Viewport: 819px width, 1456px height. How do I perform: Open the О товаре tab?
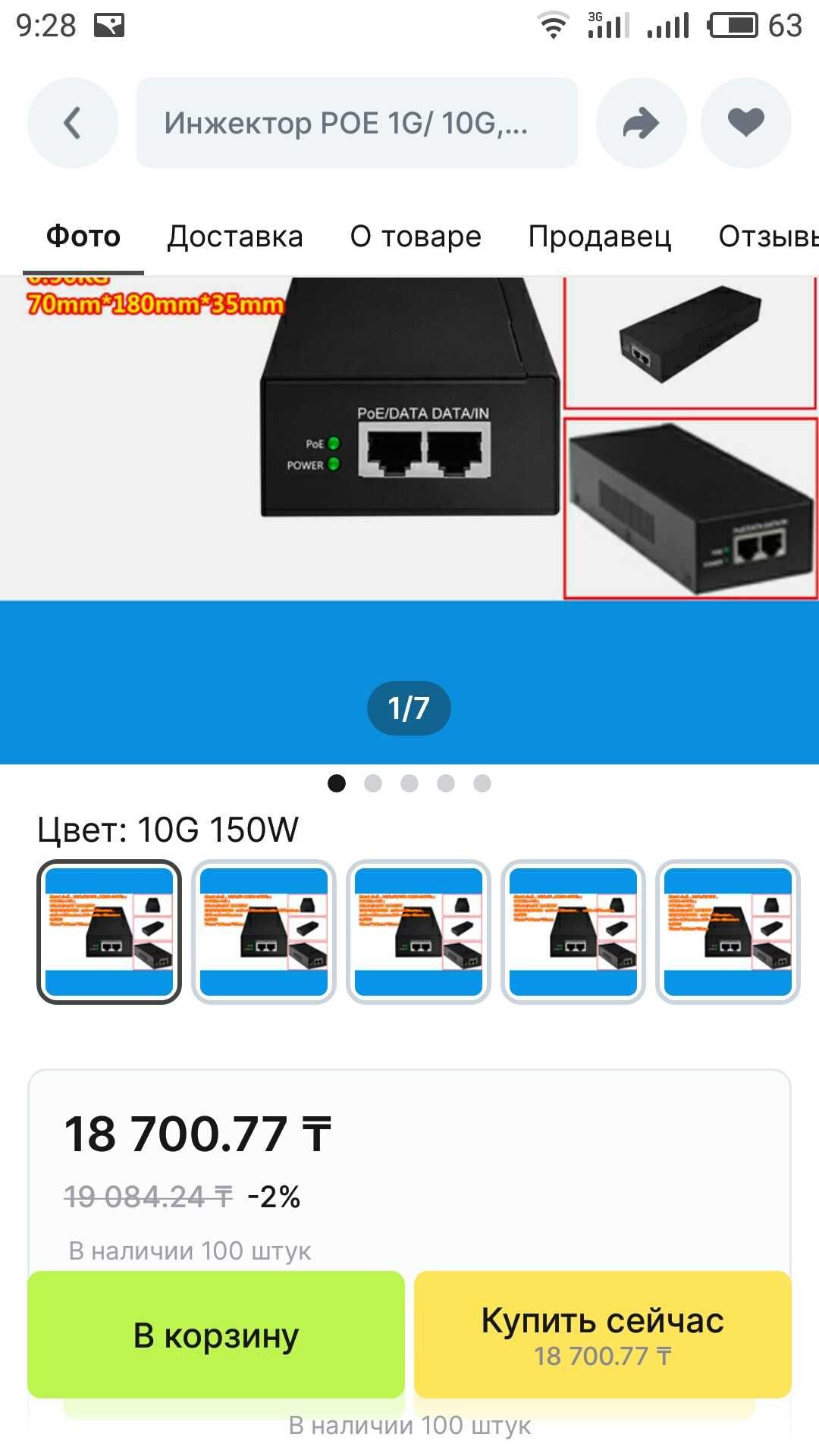point(416,237)
